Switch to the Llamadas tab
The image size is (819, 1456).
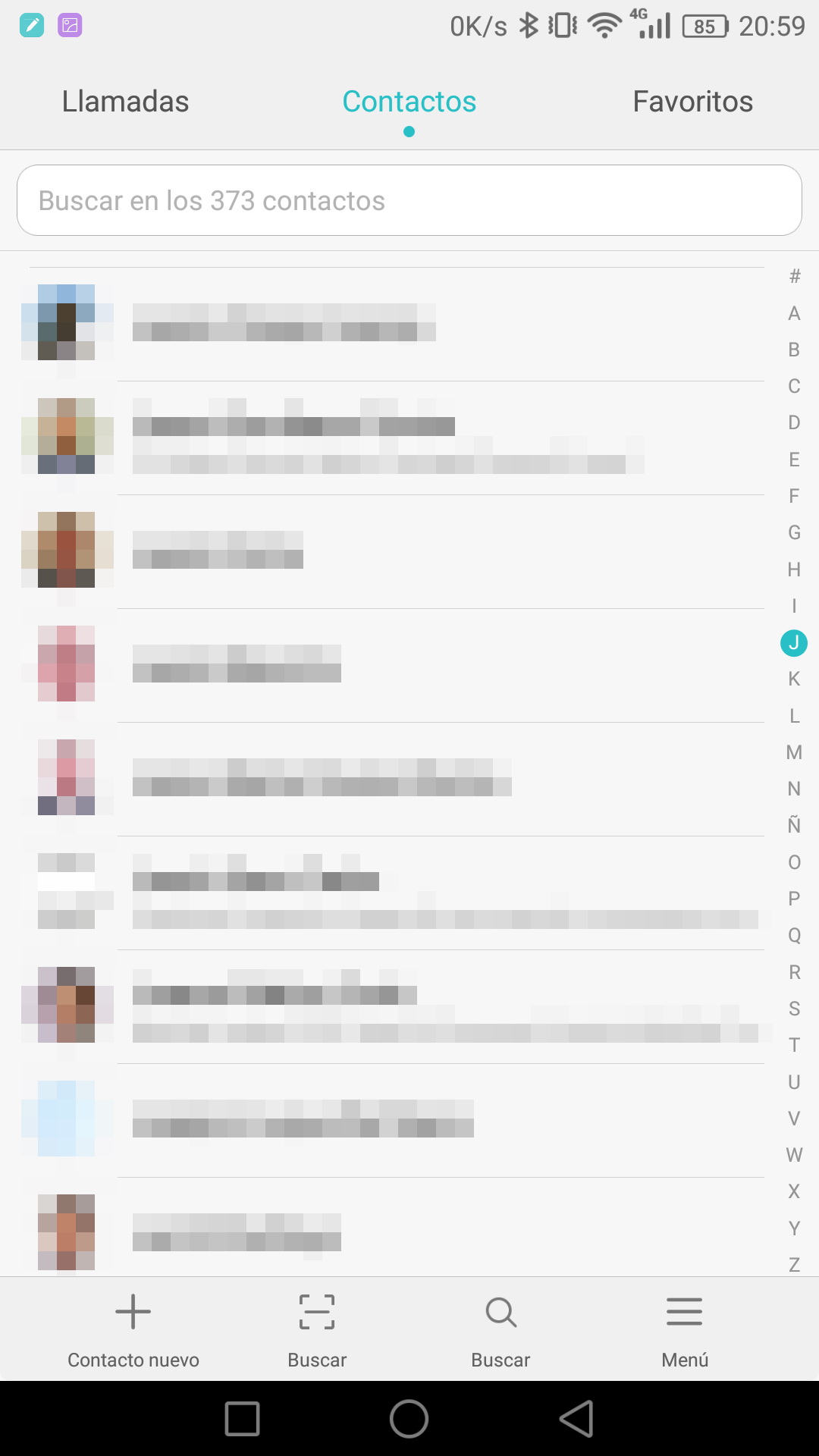point(125,102)
